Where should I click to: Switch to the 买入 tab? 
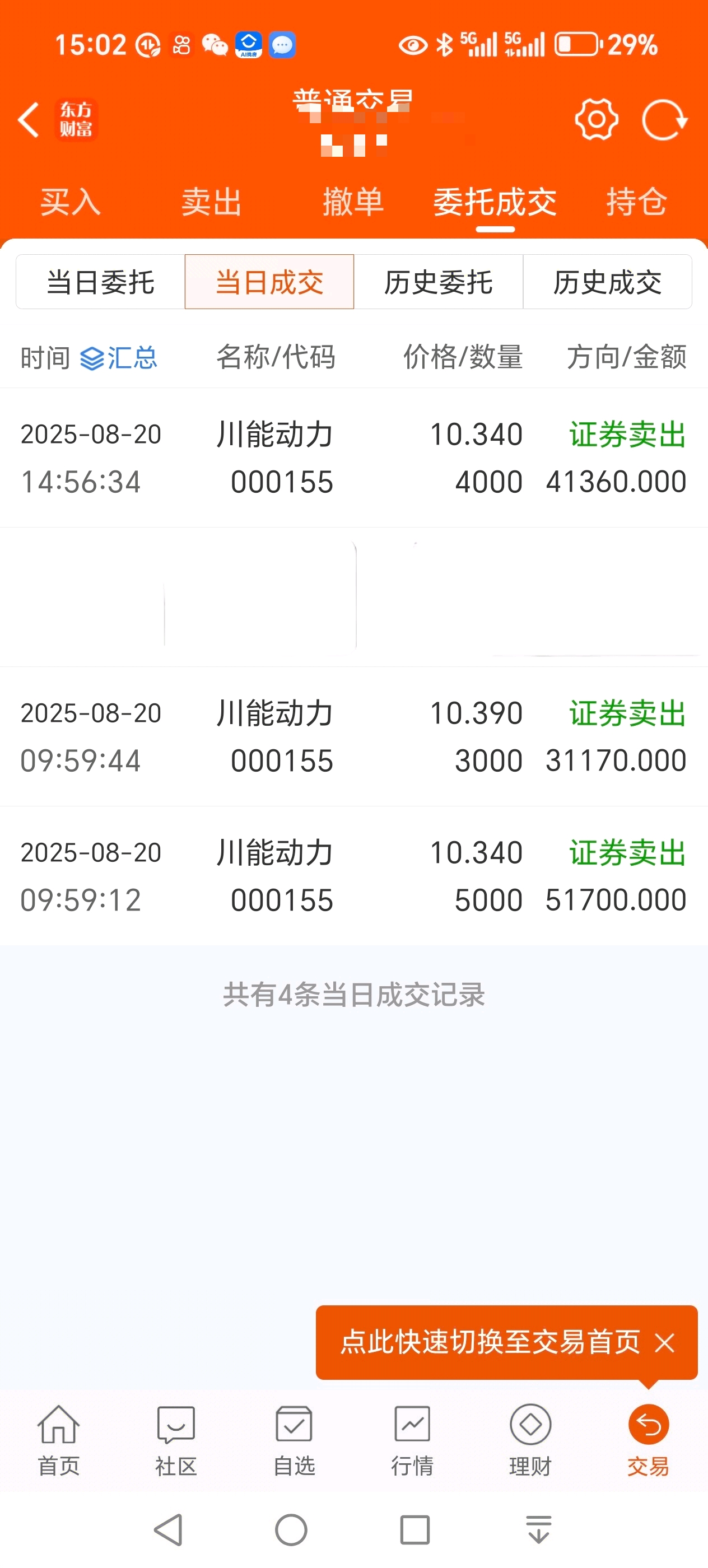[71, 202]
